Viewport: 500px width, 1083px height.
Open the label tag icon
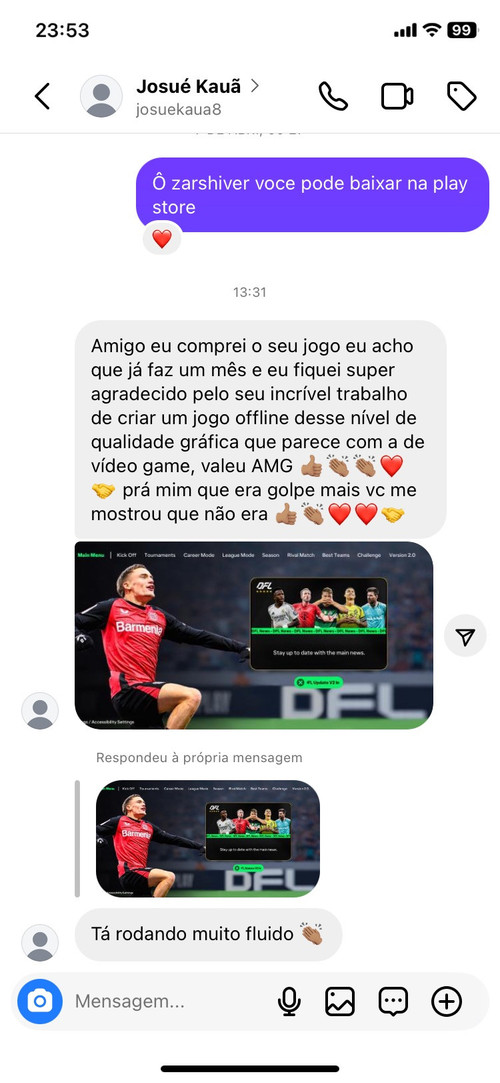click(461, 97)
